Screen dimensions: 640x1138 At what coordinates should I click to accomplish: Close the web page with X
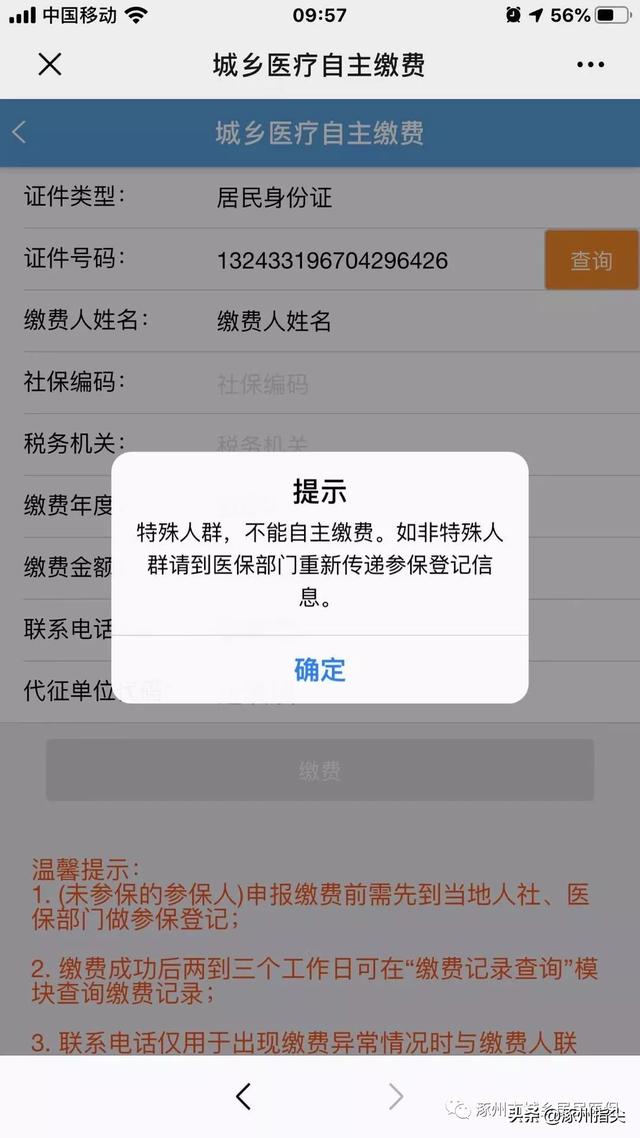(x=49, y=65)
